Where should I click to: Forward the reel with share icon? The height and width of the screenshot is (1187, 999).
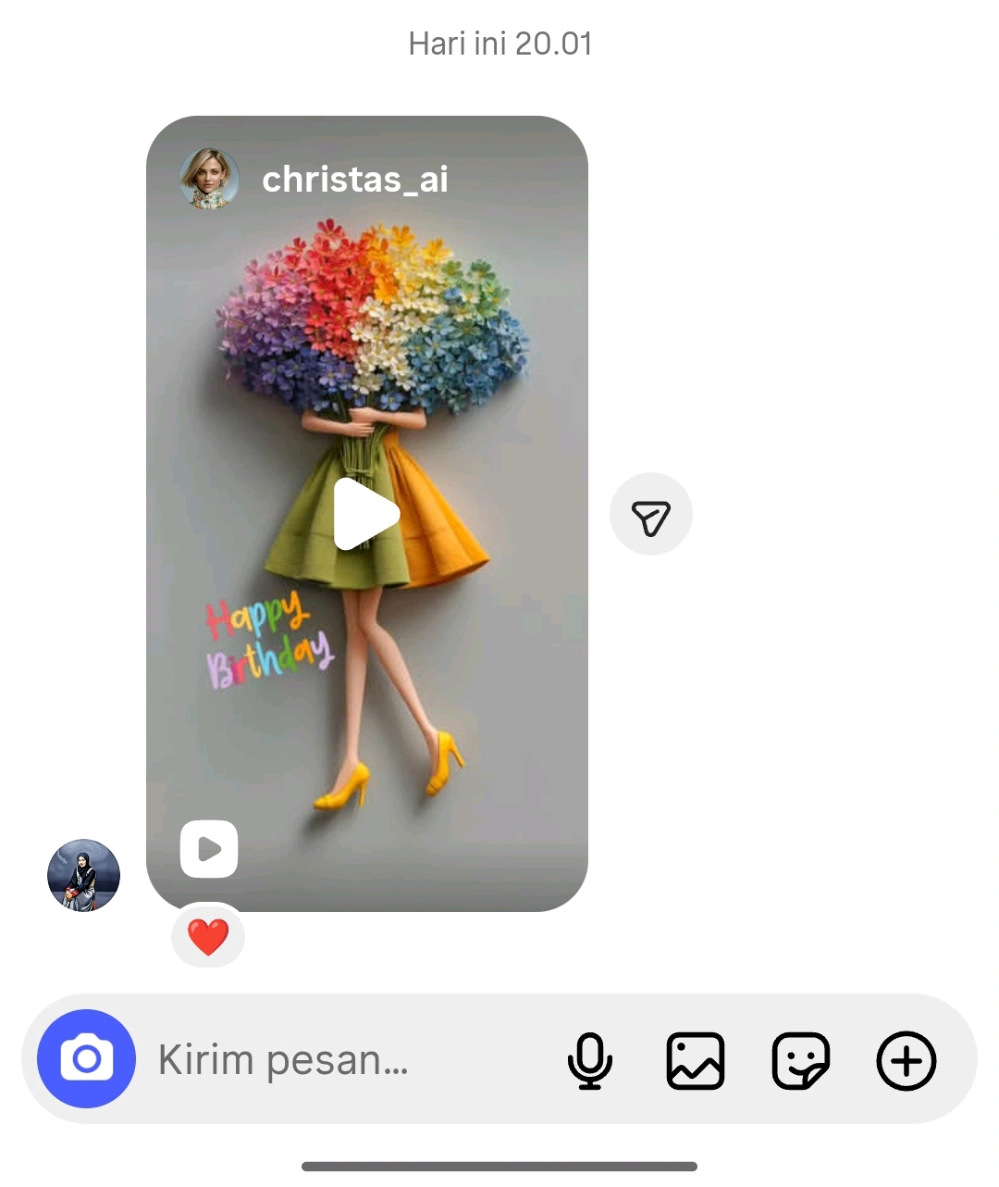(650, 514)
